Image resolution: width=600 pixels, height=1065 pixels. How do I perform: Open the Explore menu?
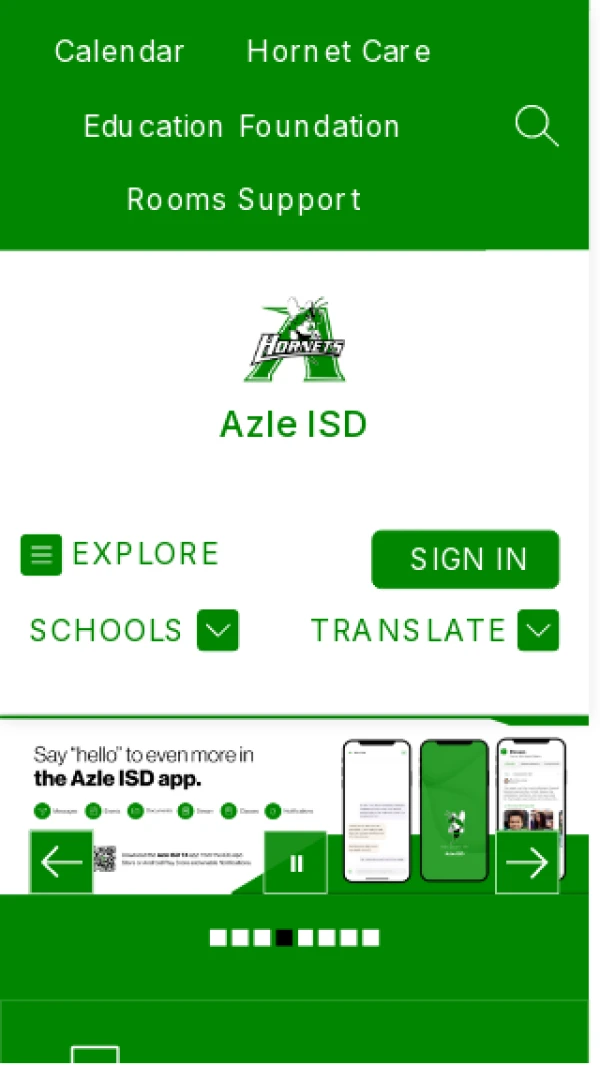(x=120, y=554)
